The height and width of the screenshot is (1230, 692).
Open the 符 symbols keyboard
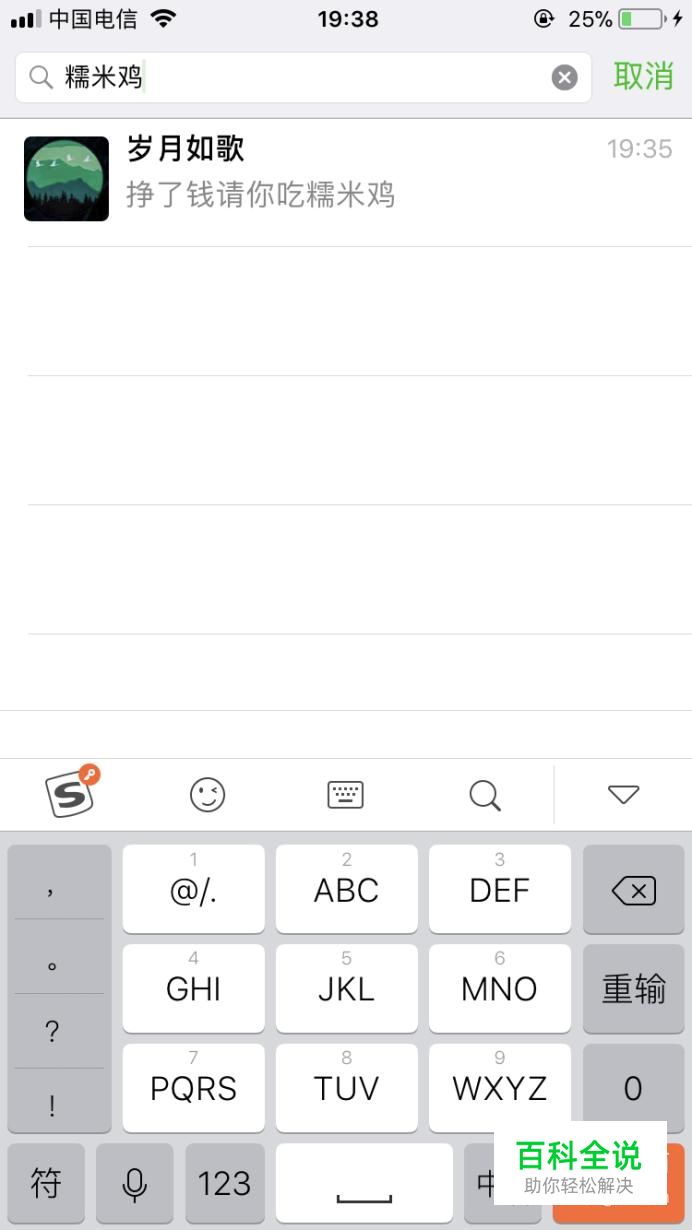(46, 1183)
